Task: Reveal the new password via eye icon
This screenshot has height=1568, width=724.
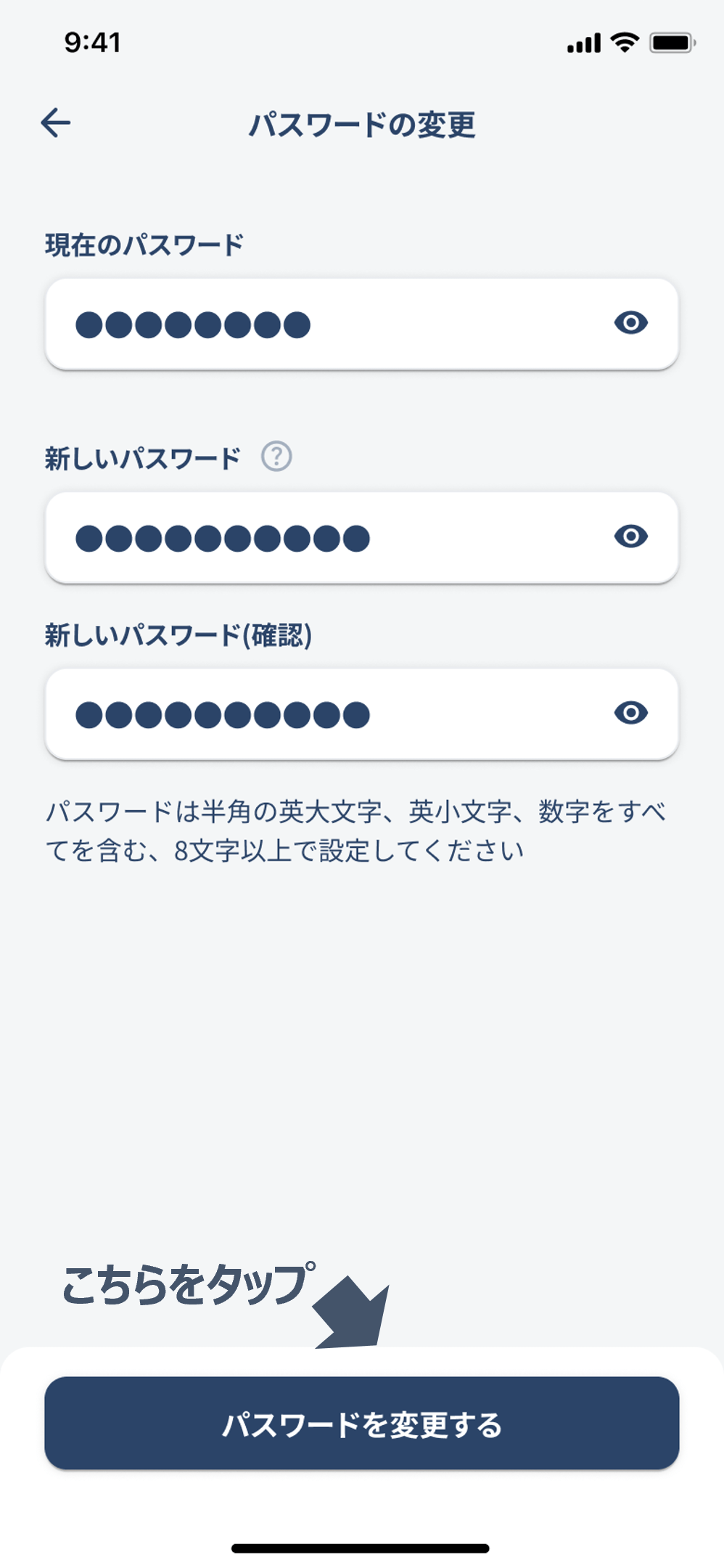Action: click(x=630, y=536)
